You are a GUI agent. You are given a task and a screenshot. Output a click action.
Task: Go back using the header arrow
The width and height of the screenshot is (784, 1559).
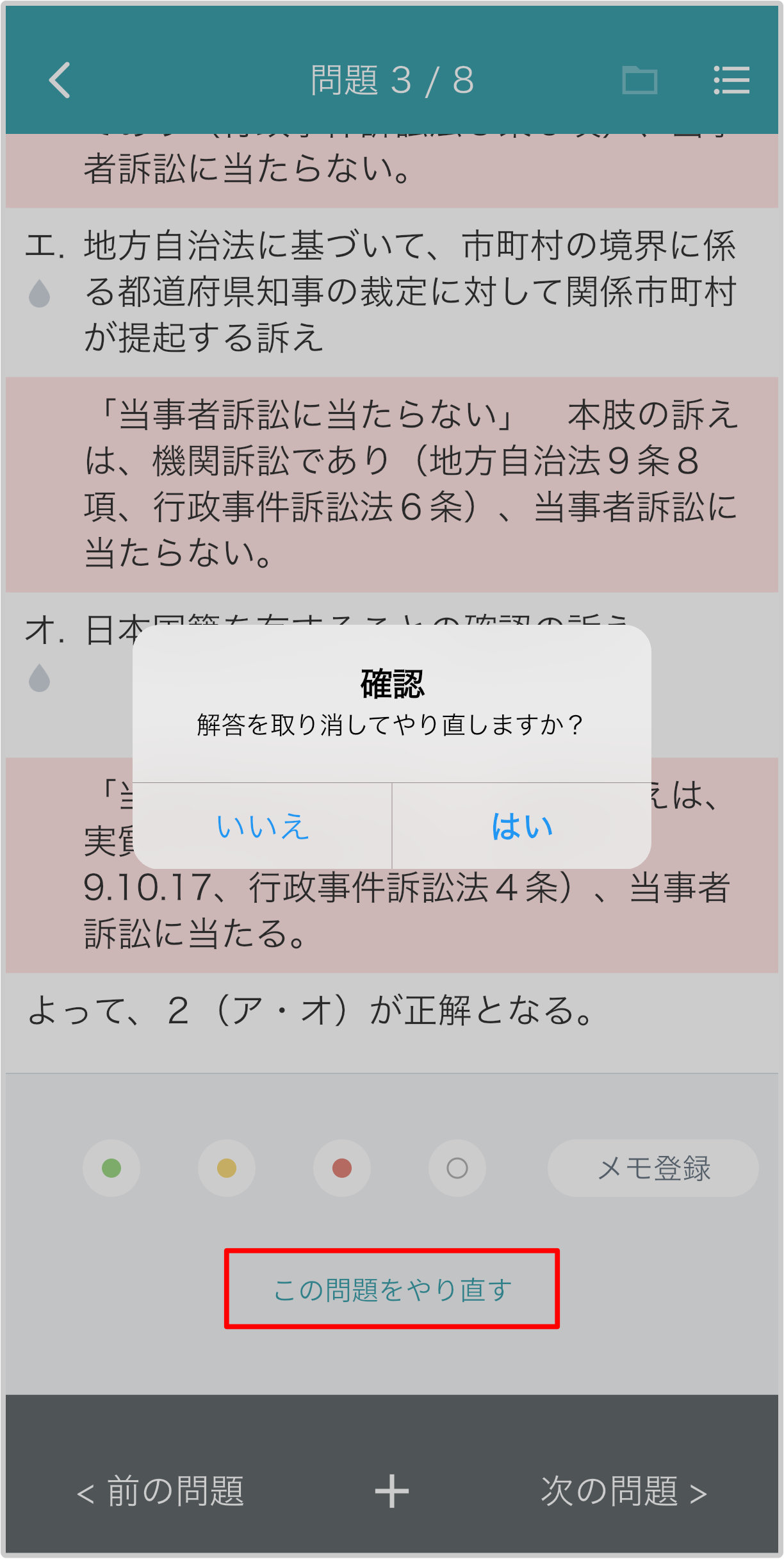click(x=60, y=80)
